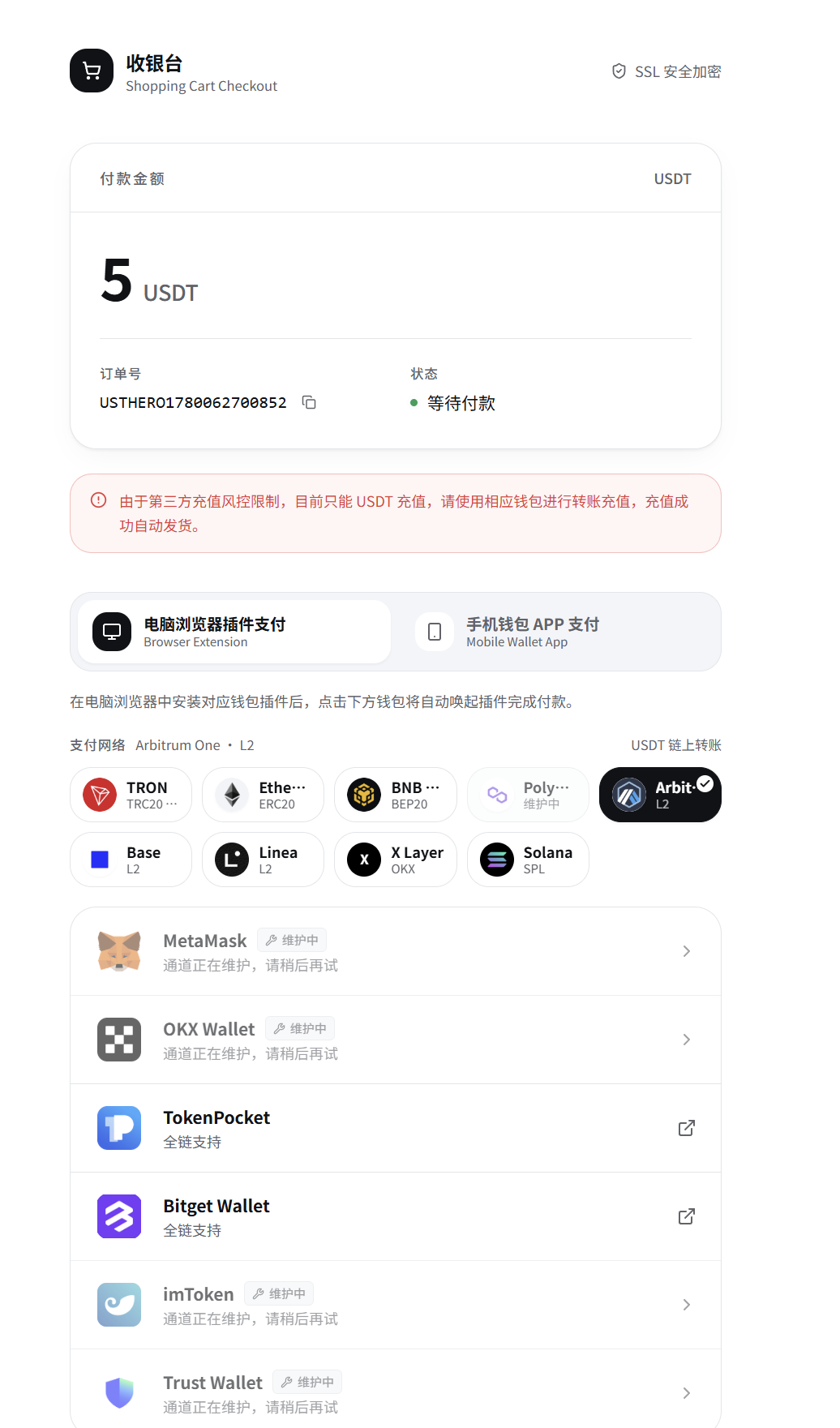Viewport: 840px width, 1428px height.
Task: Copy the order number USTHERO1780062700852
Action: [309, 402]
